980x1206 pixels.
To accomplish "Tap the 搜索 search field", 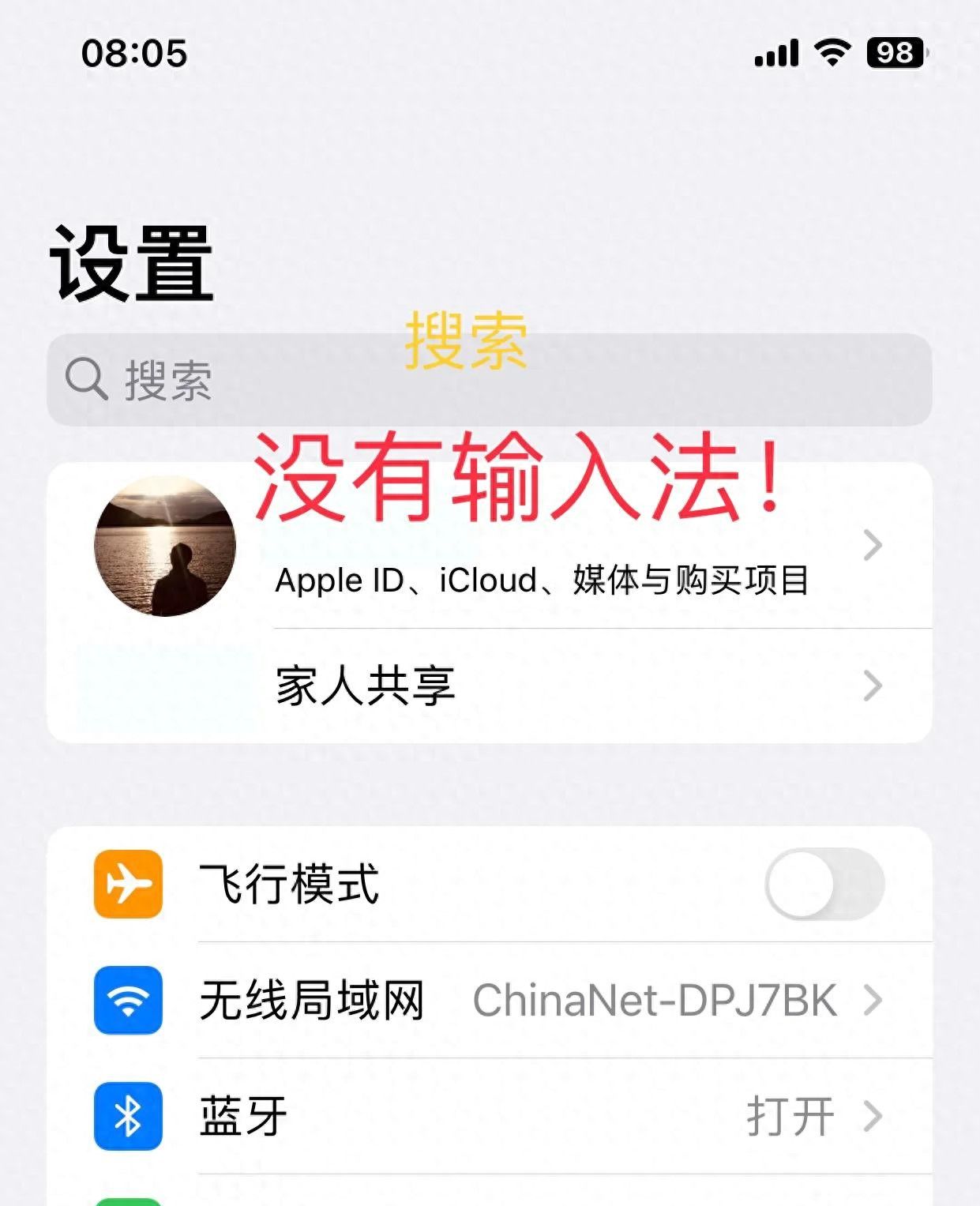I will (490, 380).
